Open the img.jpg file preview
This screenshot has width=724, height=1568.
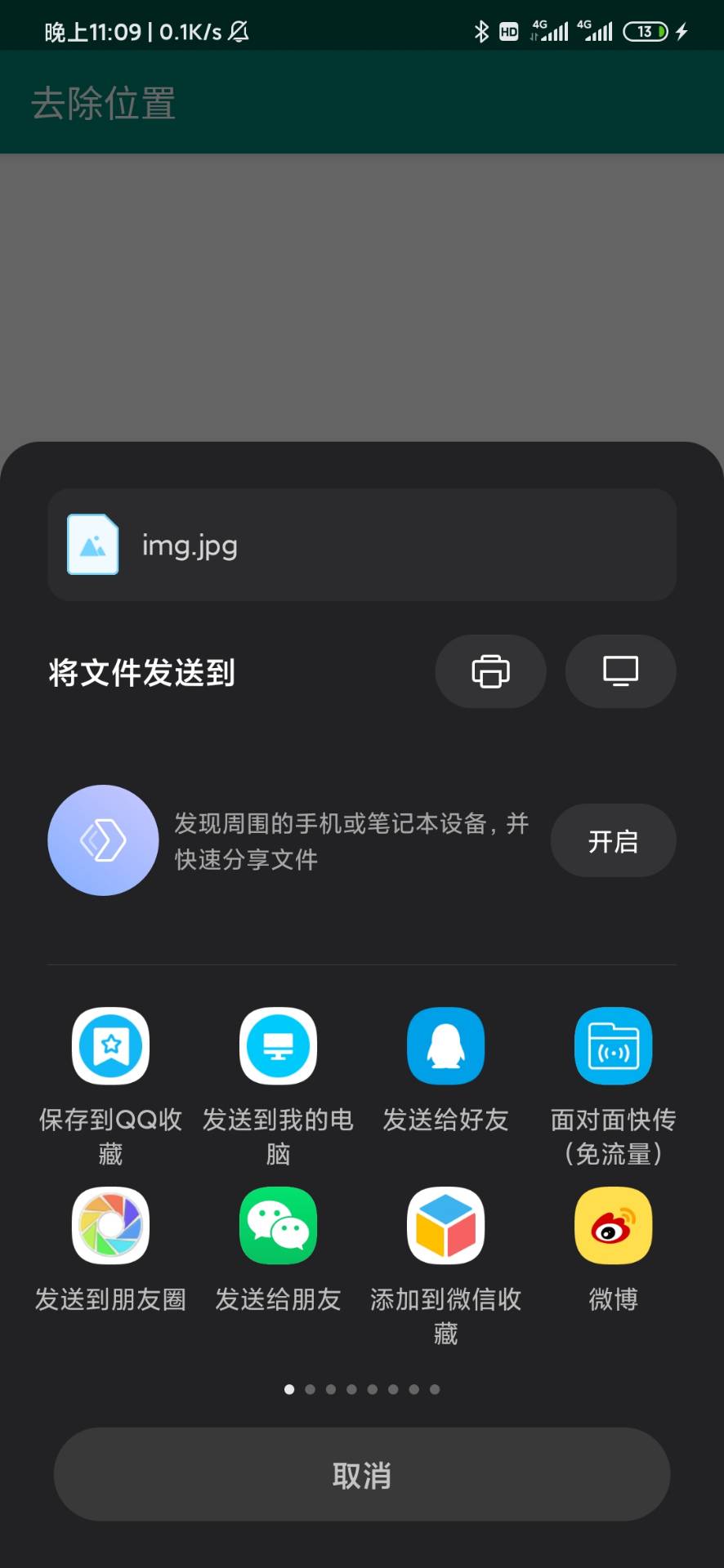[362, 545]
